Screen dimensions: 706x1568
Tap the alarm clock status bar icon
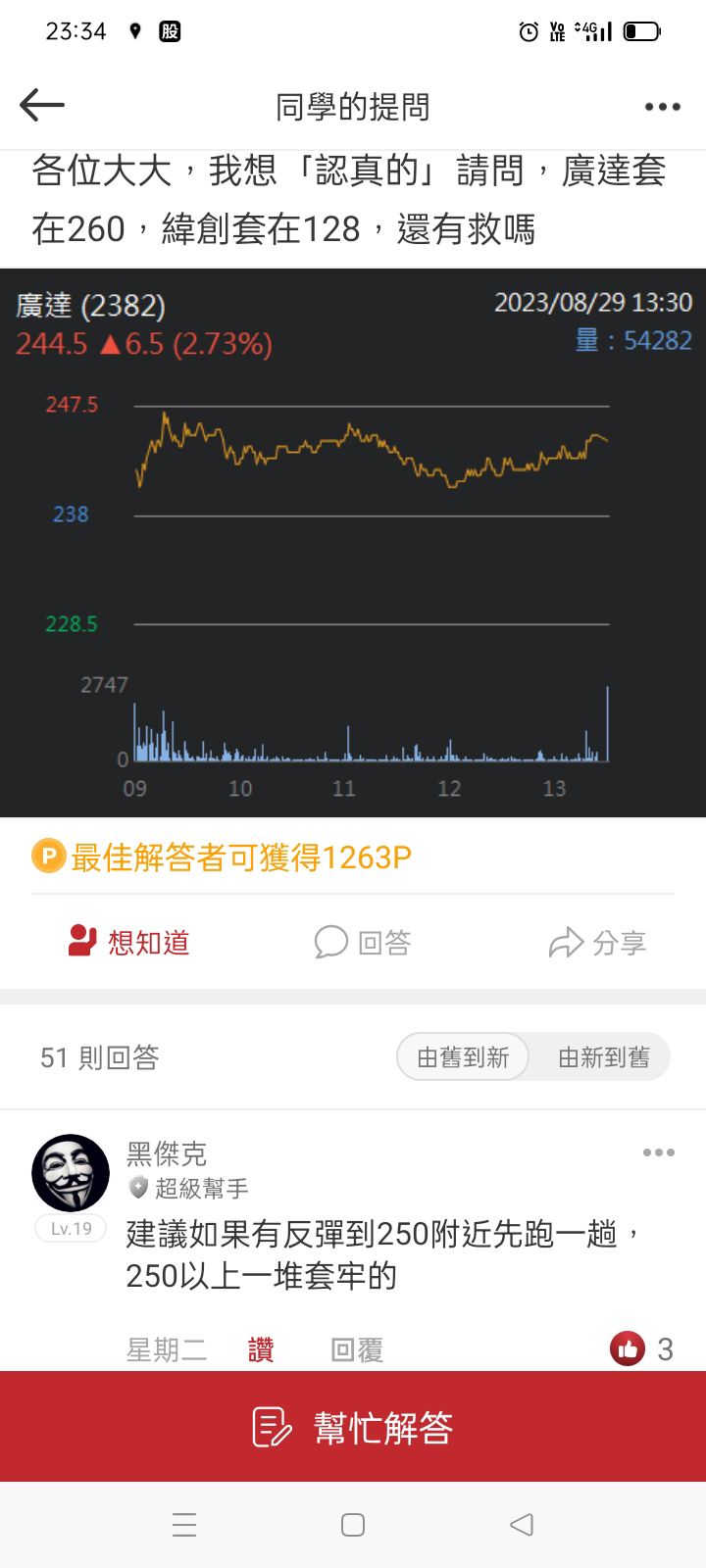pyautogui.click(x=528, y=32)
